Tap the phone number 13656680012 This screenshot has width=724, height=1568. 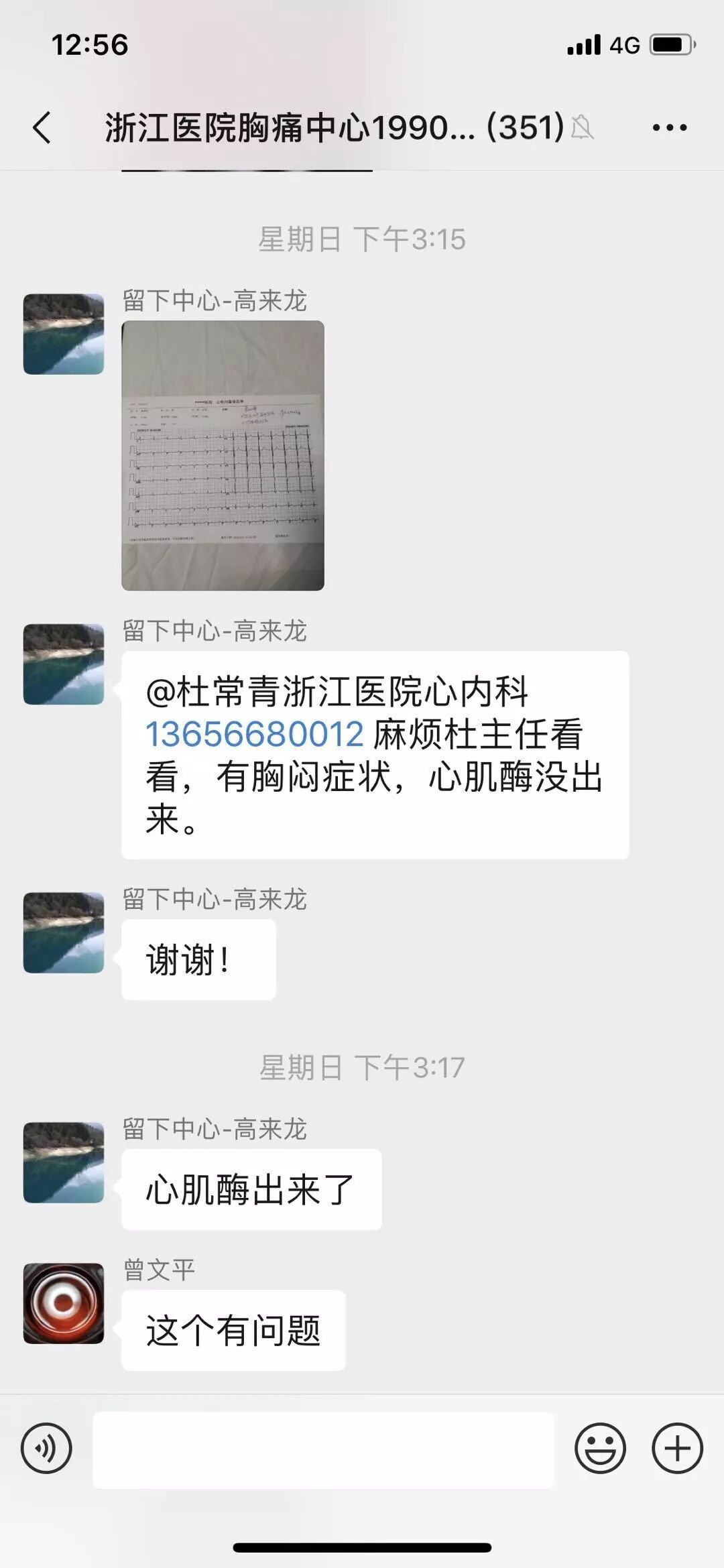tap(255, 734)
